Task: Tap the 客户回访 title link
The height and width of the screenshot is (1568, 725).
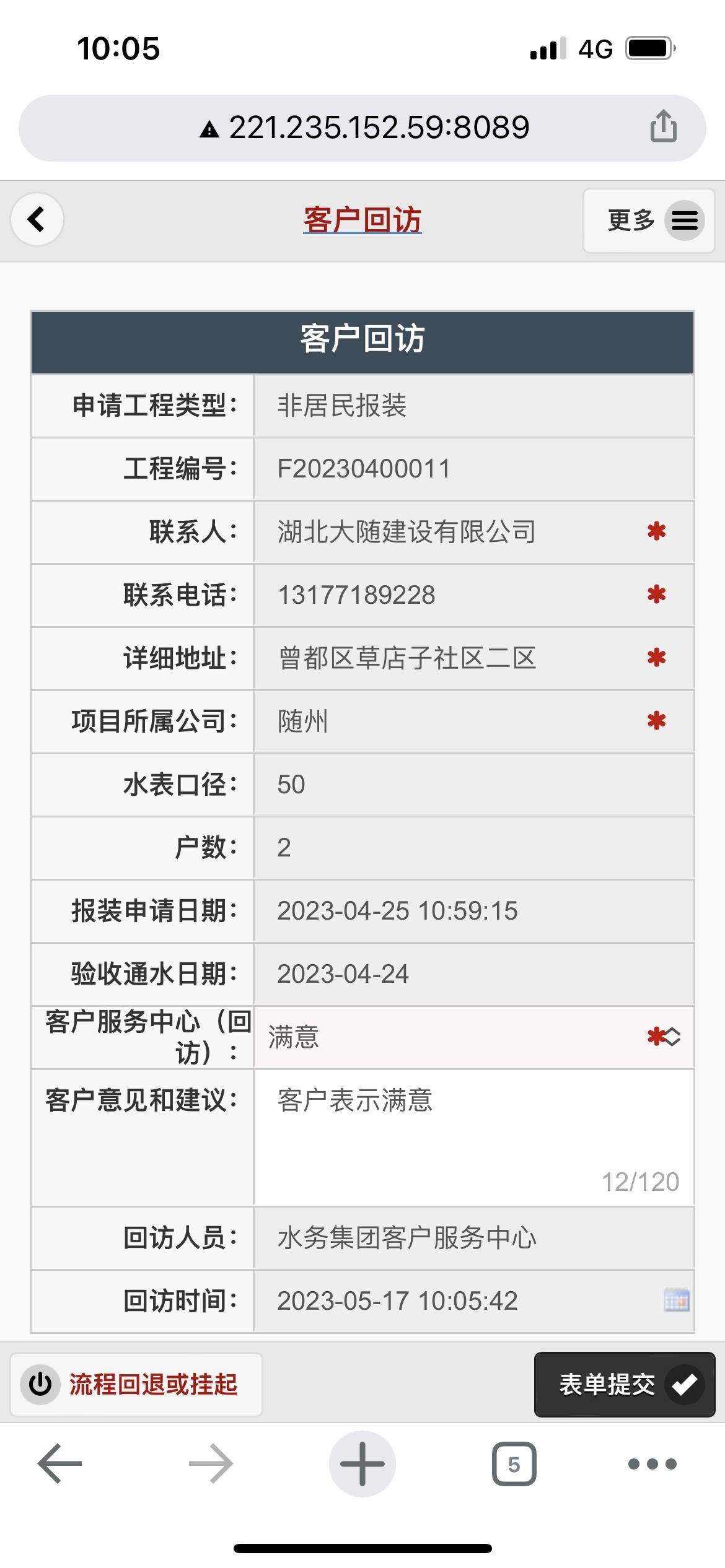Action: (362, 220)
